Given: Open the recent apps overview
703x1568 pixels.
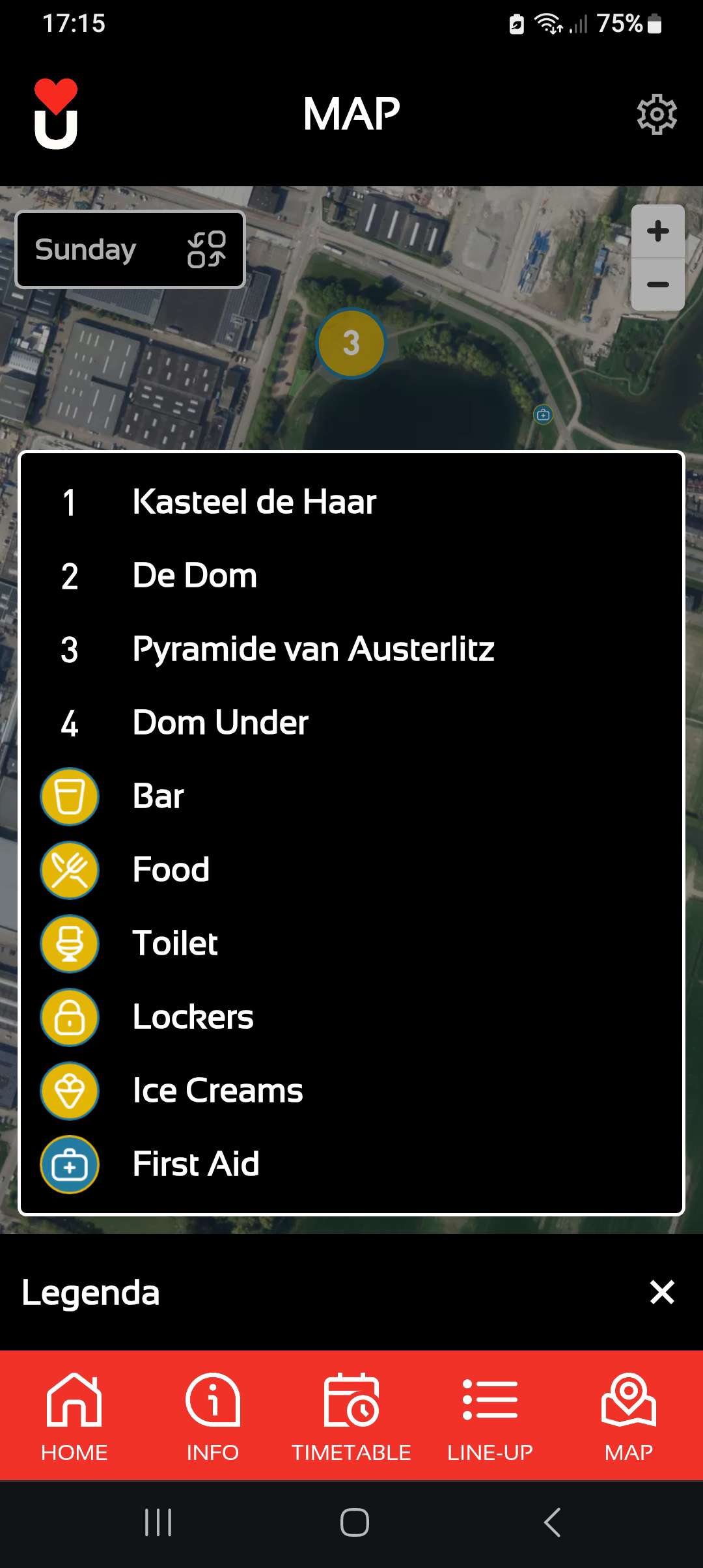Looking at the screenshot, I should coord(158,1522).
